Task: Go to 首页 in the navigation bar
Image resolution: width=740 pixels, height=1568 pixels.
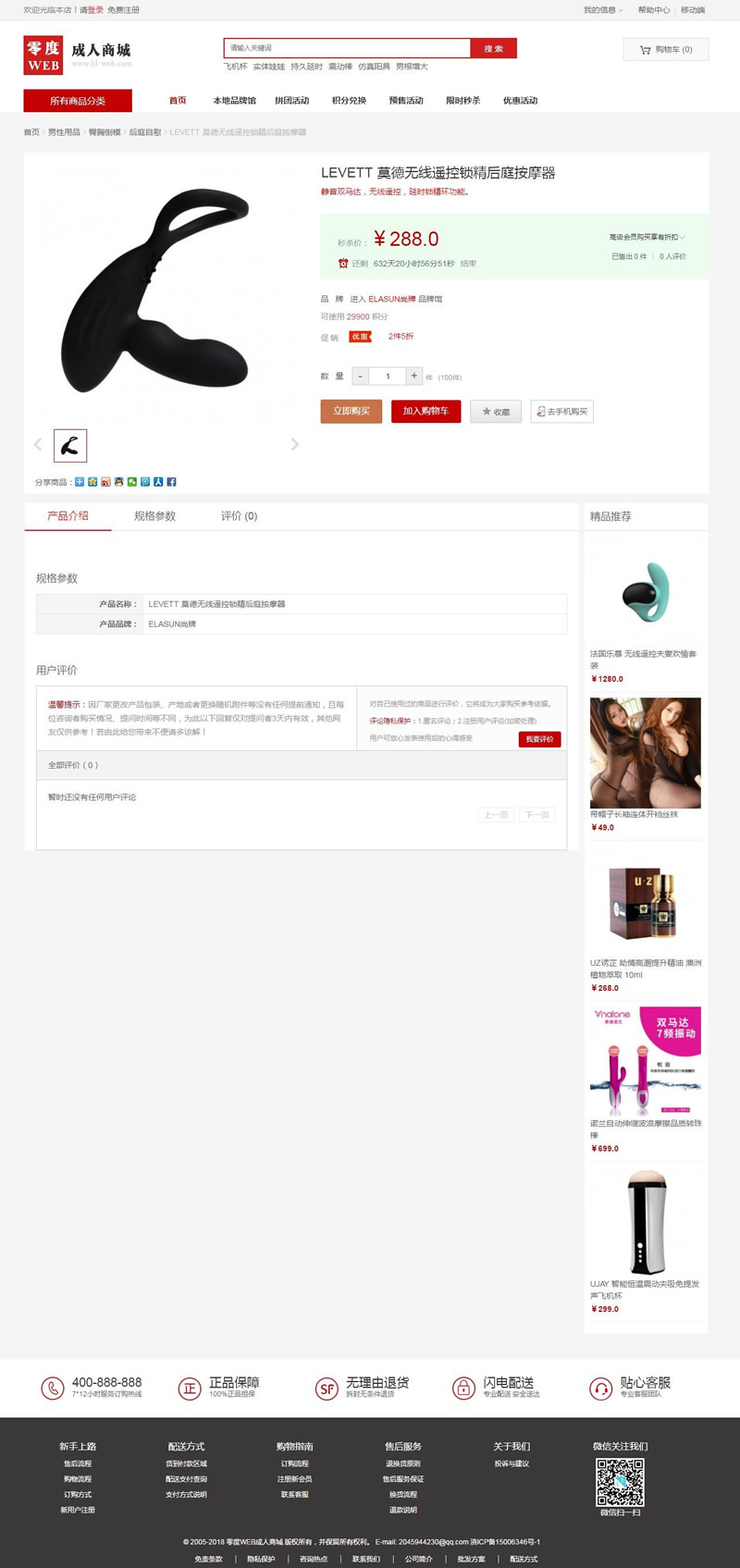Action: click(178, 101)
